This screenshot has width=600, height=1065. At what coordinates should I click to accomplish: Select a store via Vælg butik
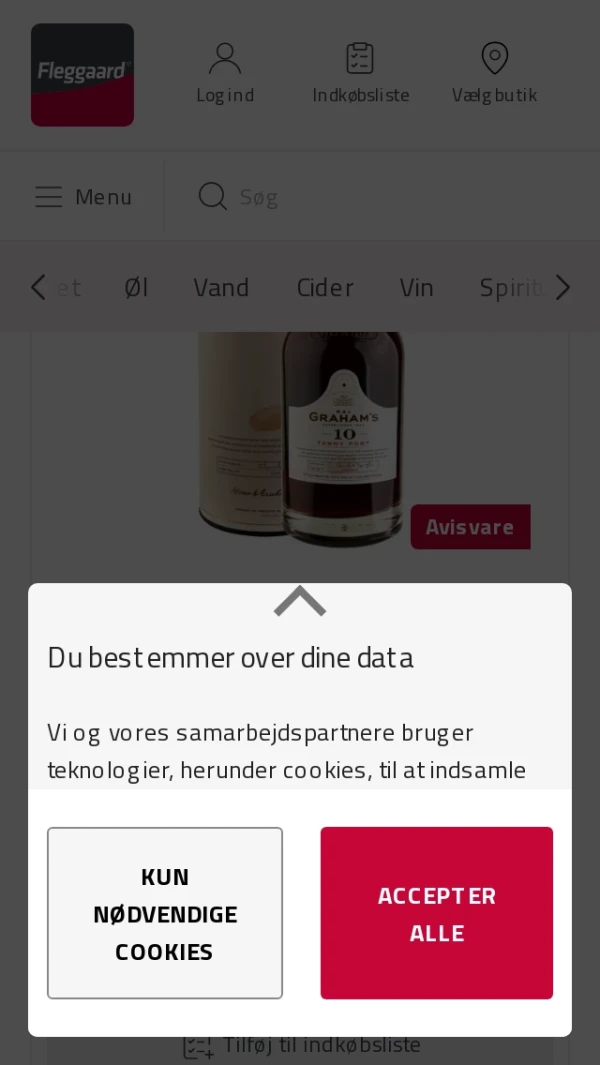[494, 74]
